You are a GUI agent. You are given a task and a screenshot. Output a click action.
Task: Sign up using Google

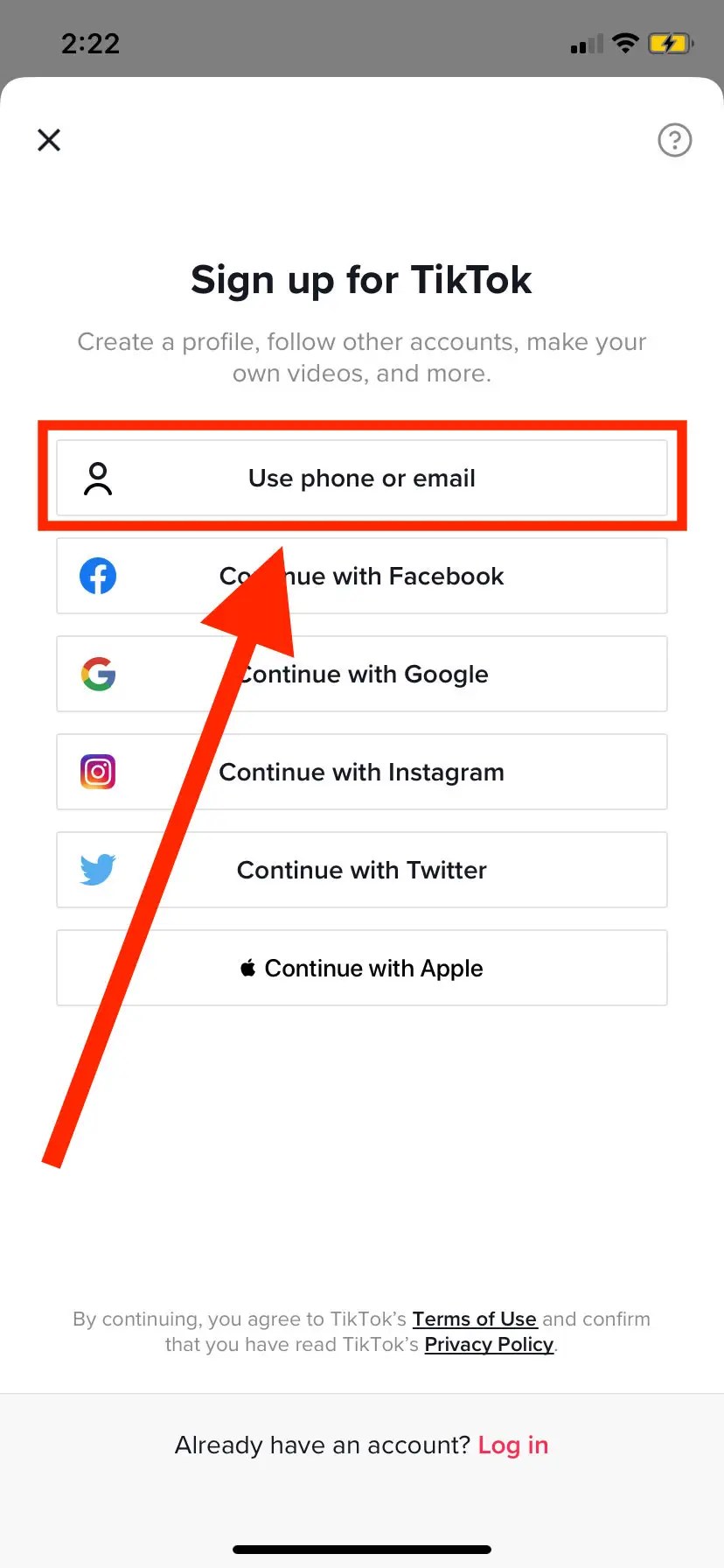tap(362, 674)
